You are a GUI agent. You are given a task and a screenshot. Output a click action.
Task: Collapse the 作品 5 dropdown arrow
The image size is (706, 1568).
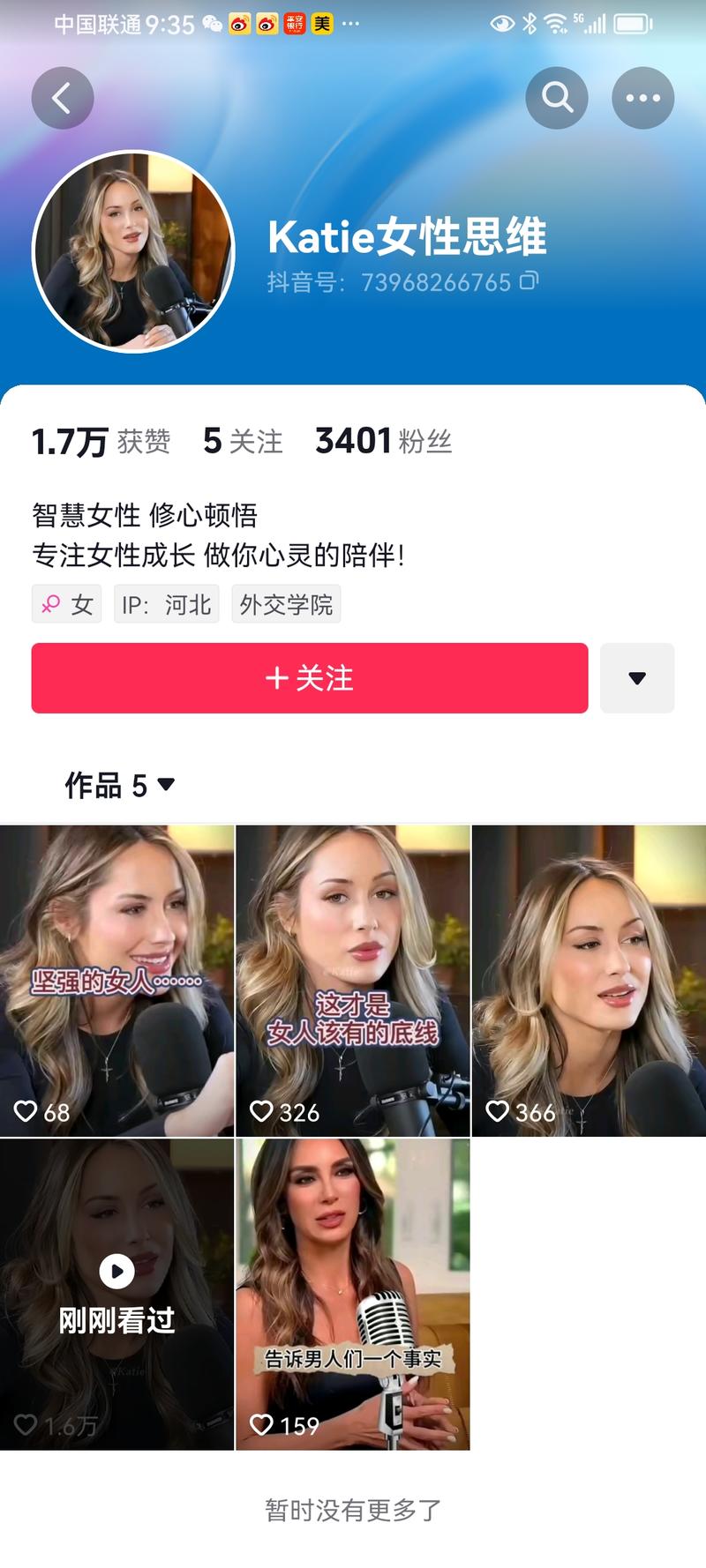click(165, 786)
